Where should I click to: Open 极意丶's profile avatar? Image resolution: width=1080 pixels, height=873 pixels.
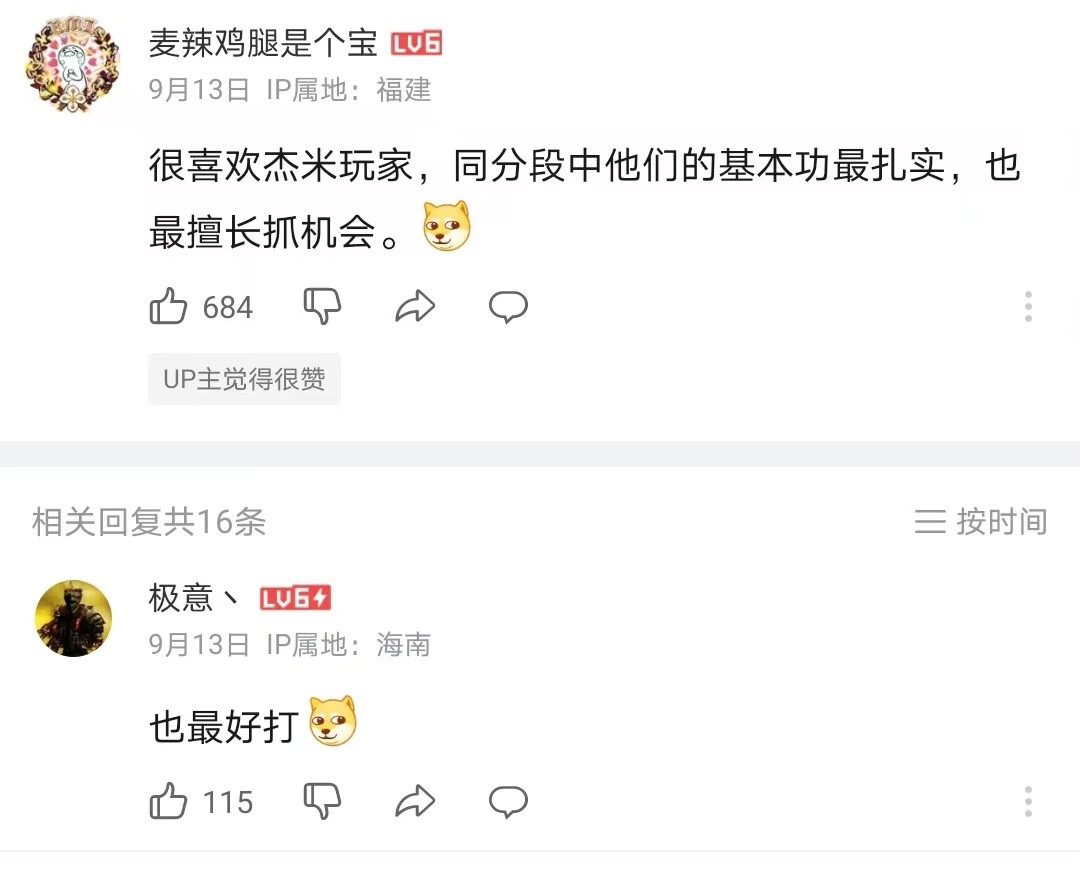click(x=73, y=619)
